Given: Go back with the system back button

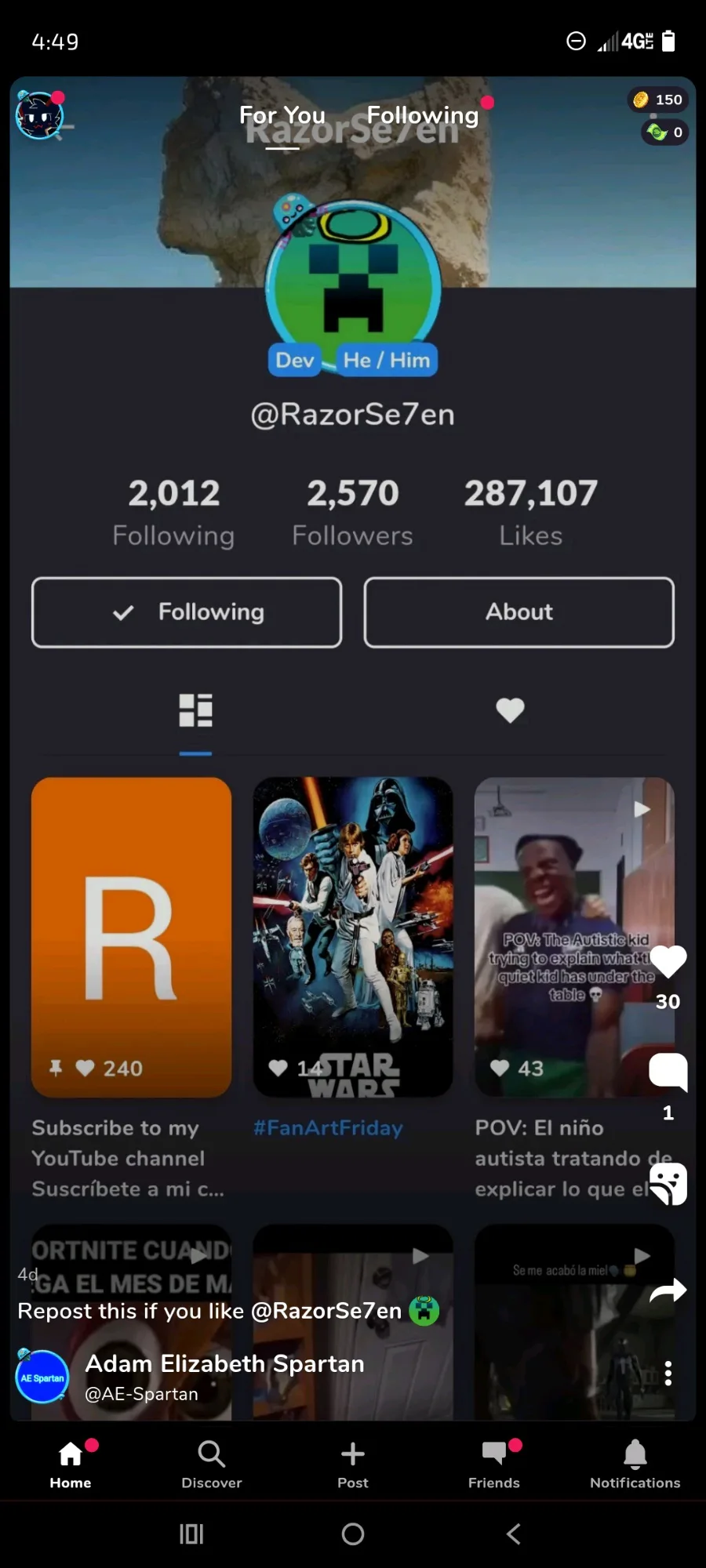Looking at the screenshot, I should [514, 1534].
